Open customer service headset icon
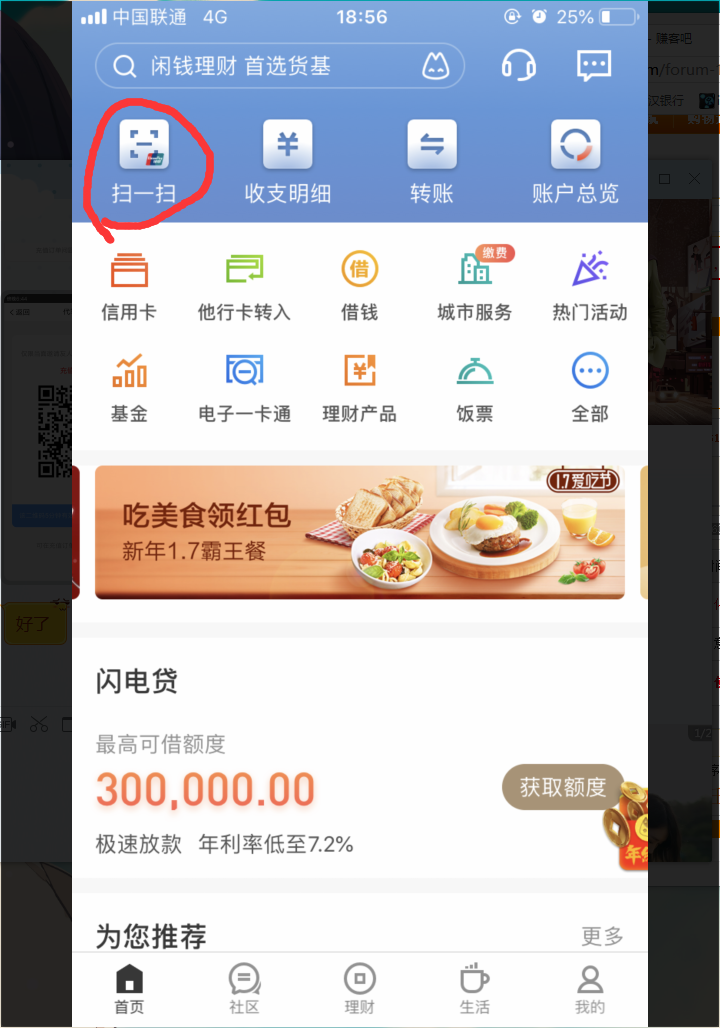The image size is (720, 1028). tap(518, 66)
